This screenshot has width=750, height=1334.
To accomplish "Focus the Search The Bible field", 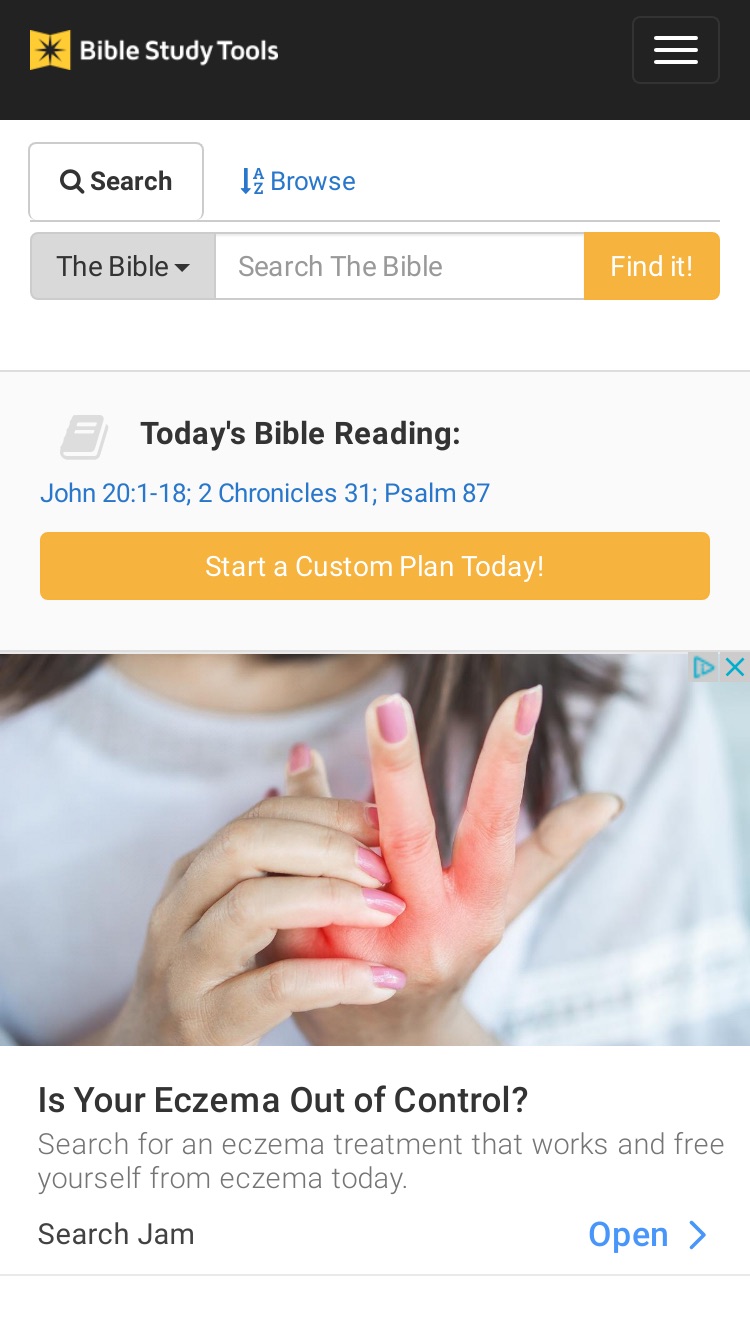I will tap(400, 266).
